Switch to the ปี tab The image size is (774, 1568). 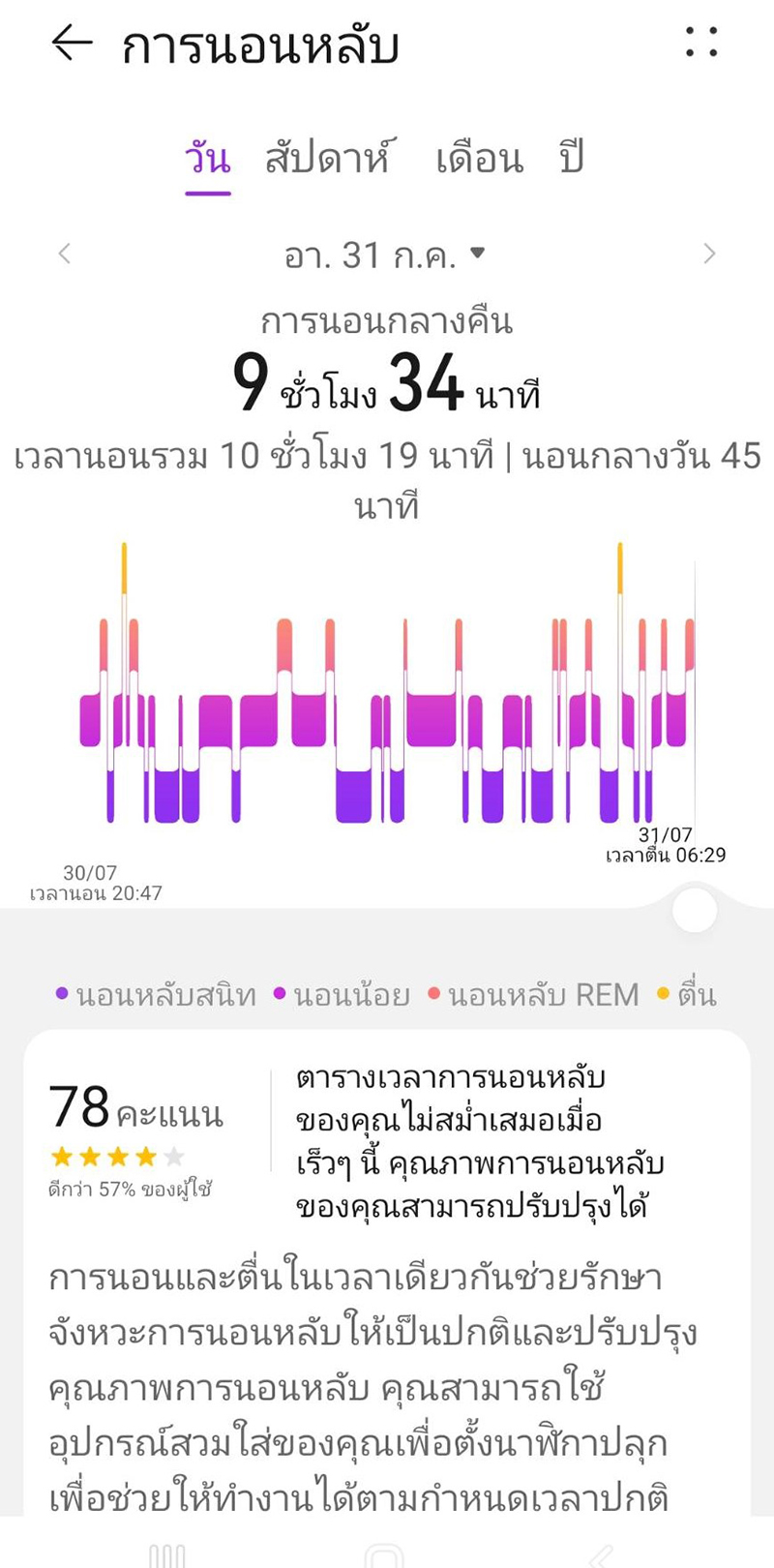(572, 160)
